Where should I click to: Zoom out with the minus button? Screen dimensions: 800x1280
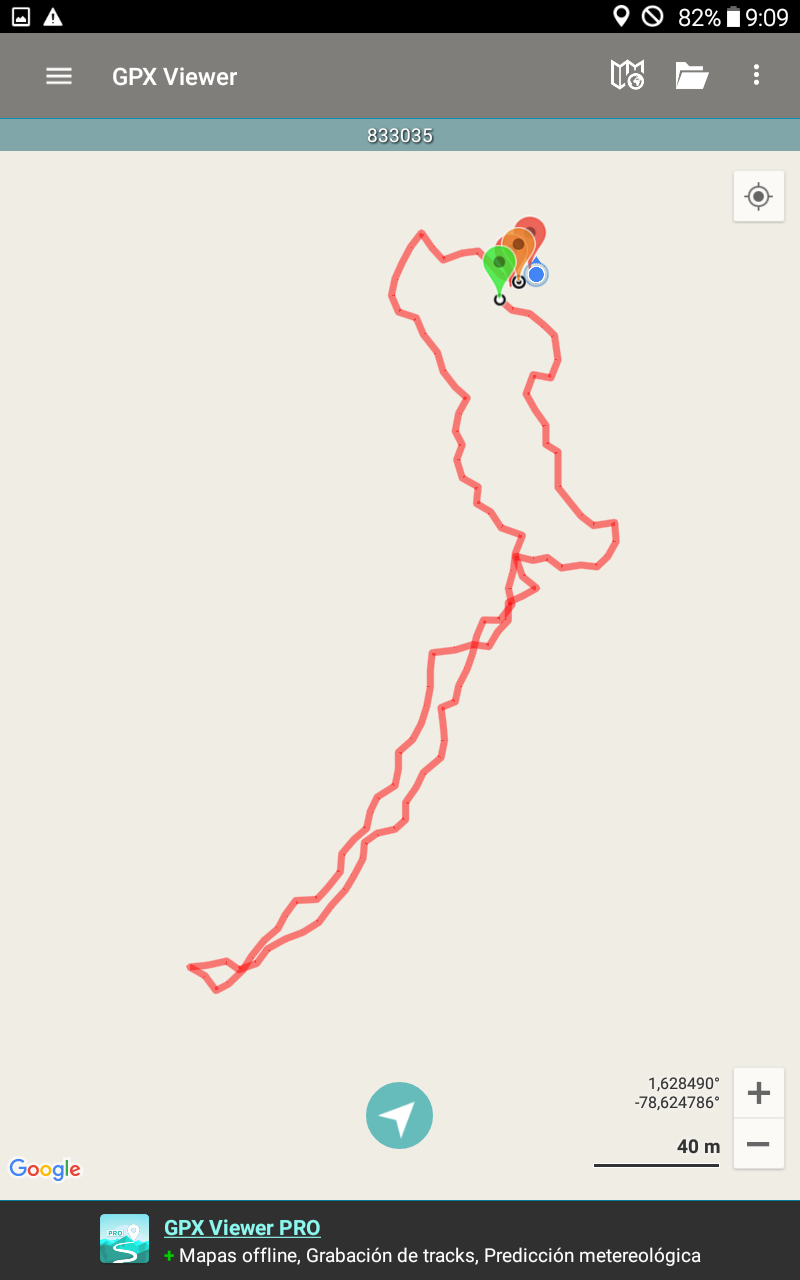click(x=758, y=1144)
